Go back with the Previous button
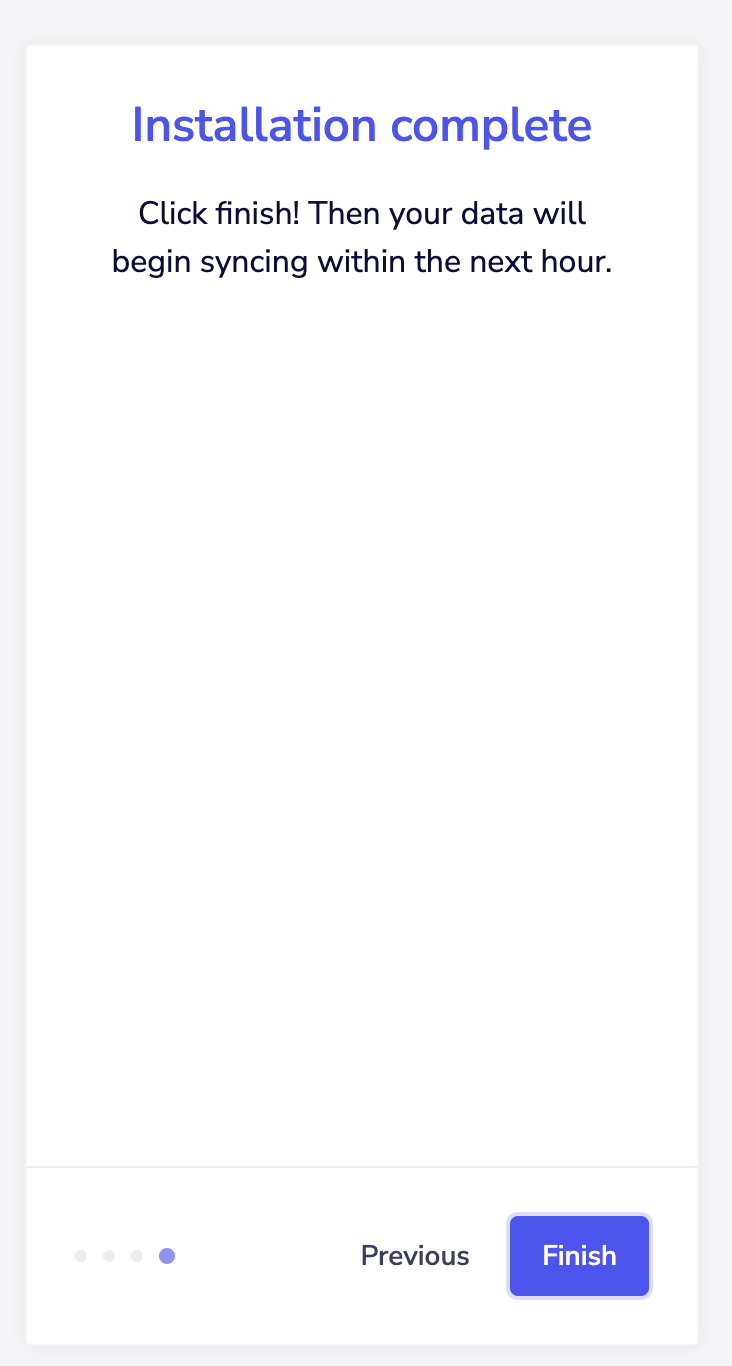 [415, 1256]
